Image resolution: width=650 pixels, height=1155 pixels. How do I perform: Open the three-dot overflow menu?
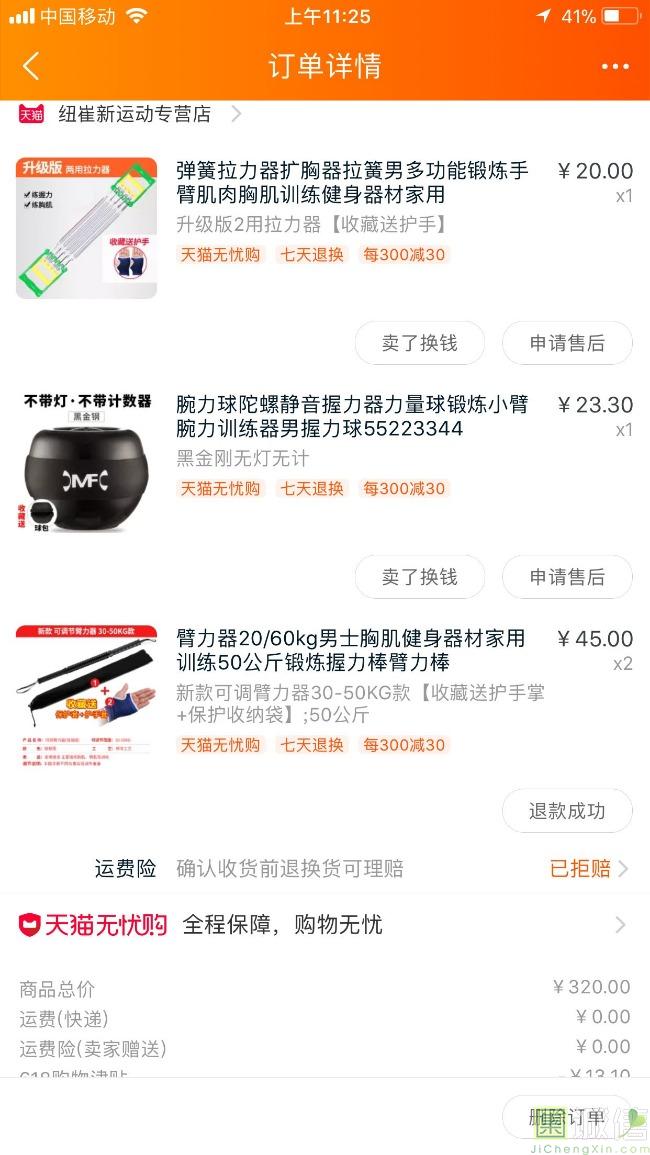[x=615, y=66]
